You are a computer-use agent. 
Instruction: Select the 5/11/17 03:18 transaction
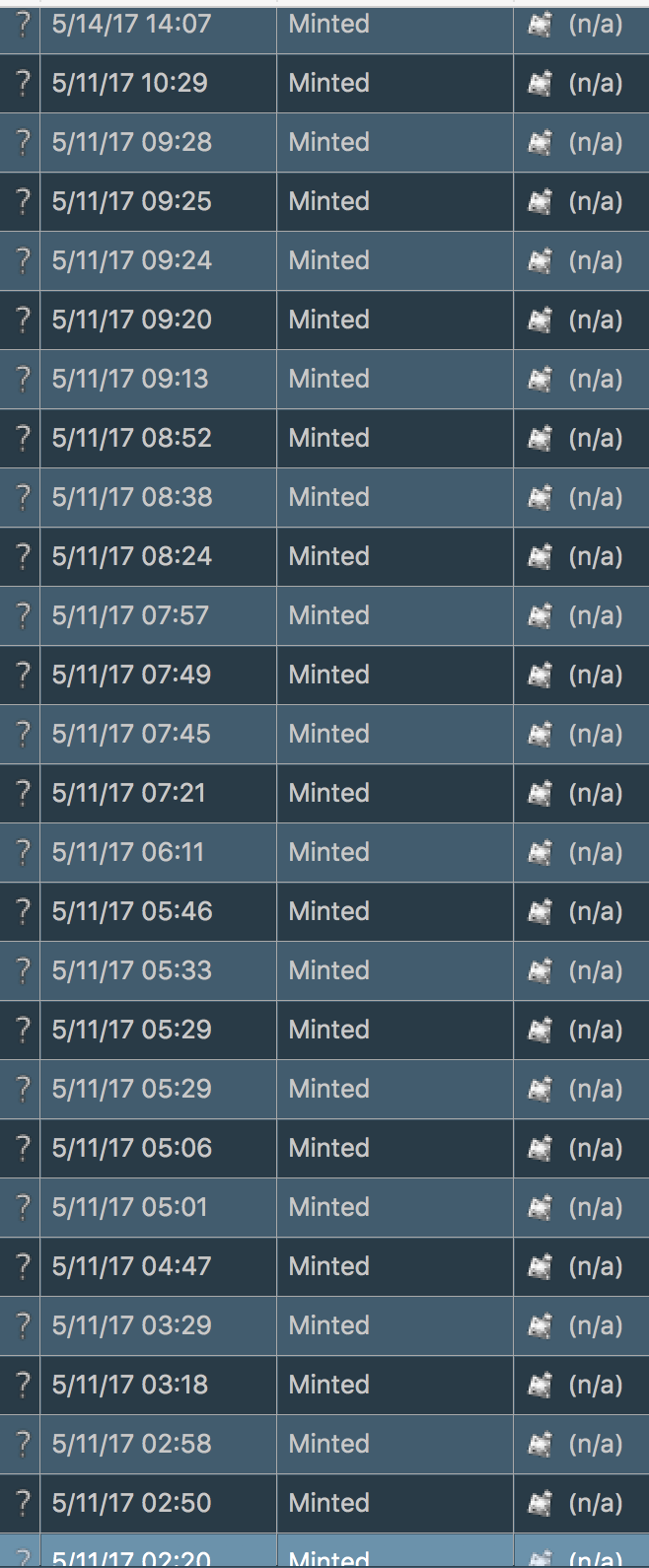click(x=324, y=1386)
